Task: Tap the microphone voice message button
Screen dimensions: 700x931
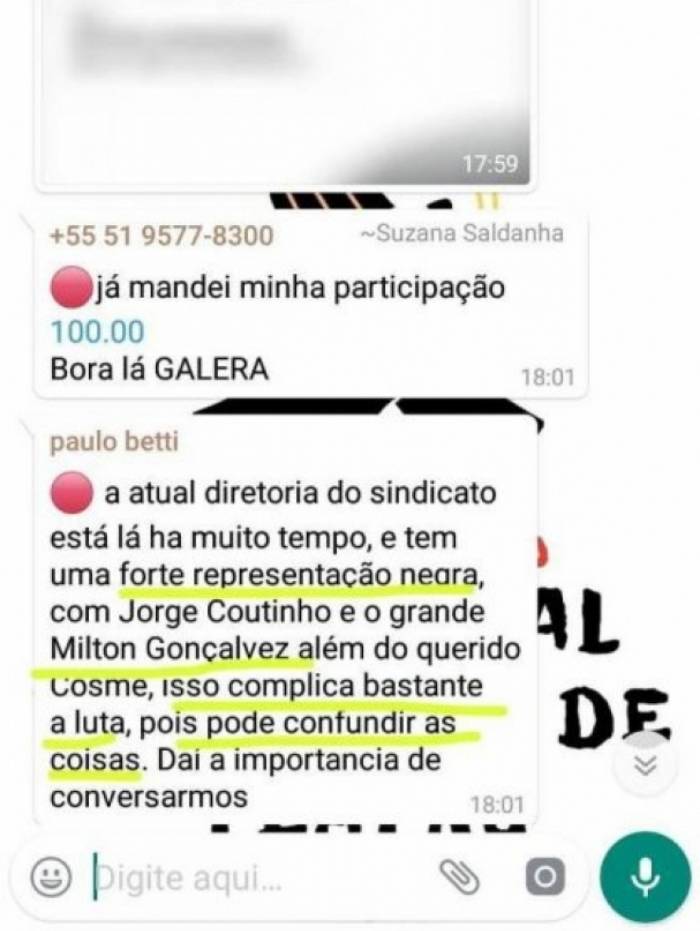Action: 645,877
